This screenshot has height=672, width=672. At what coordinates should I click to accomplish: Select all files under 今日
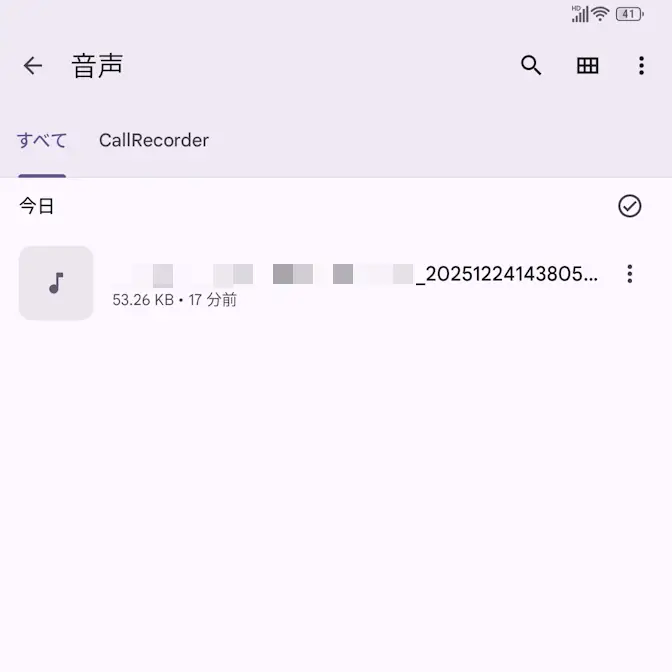click(629, 206)
